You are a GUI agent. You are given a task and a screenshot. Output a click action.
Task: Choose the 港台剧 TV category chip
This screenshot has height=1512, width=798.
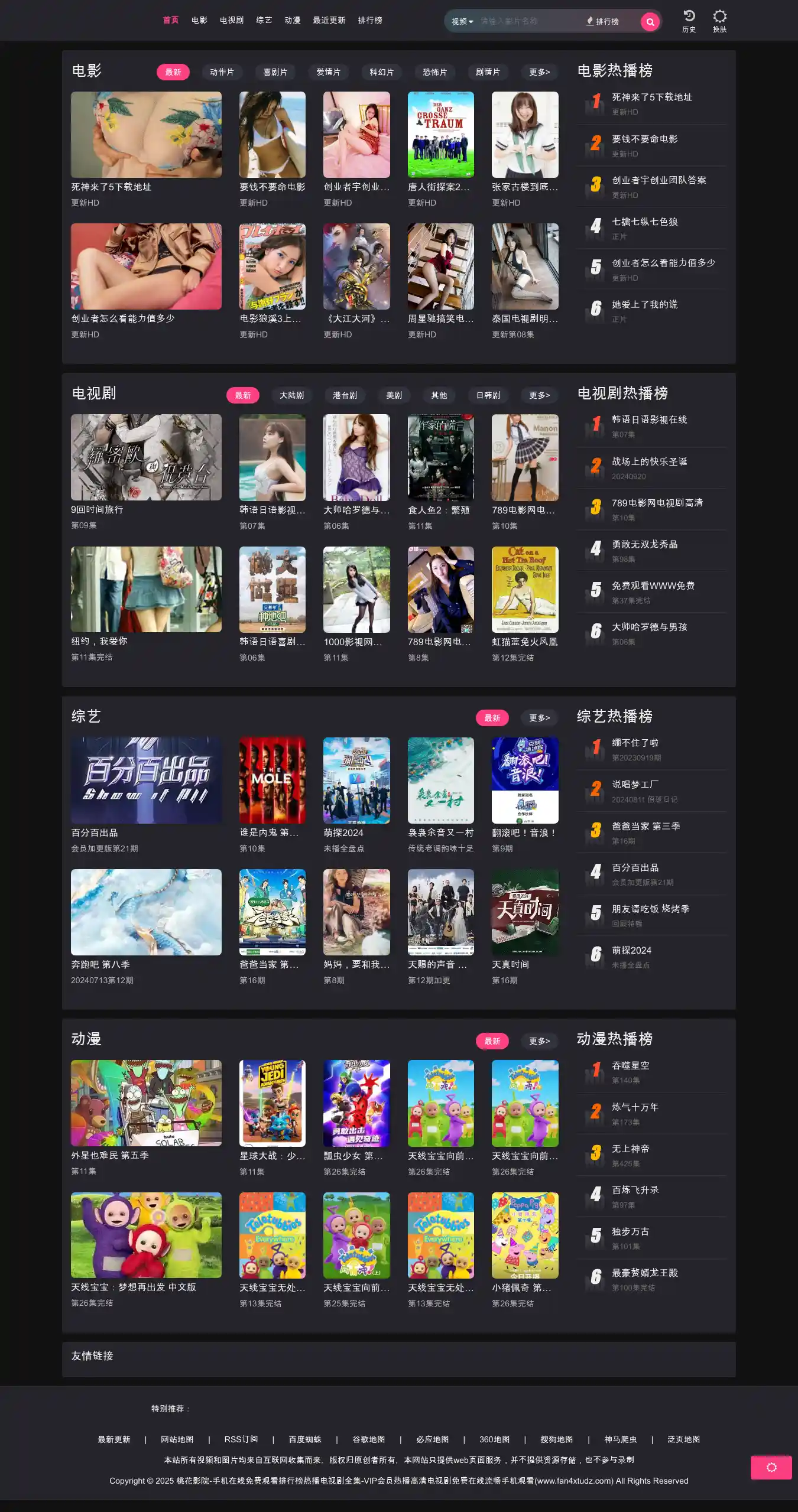click(x=345, y=395)
